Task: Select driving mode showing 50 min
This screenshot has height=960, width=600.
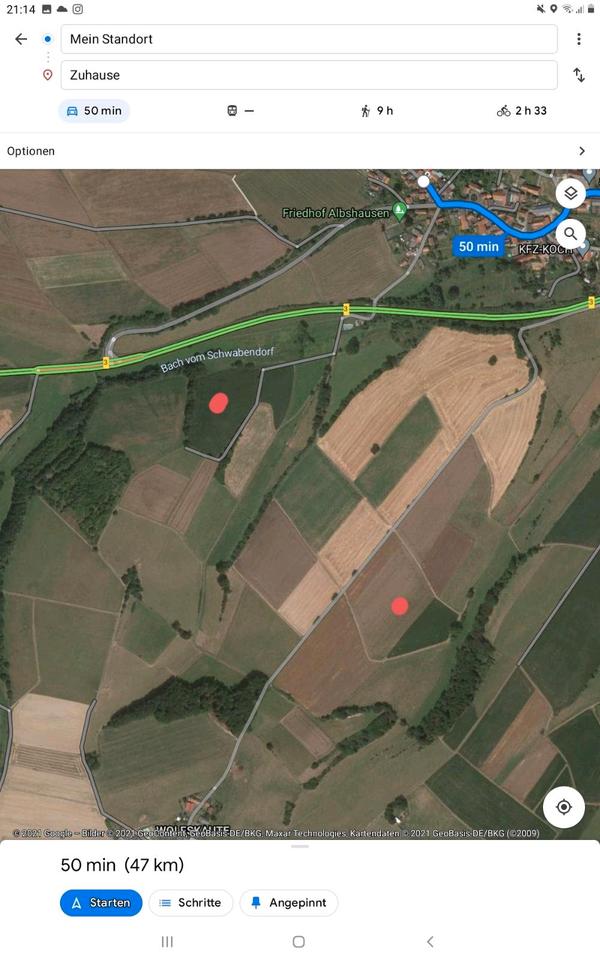Action: (x=94, y=111)
